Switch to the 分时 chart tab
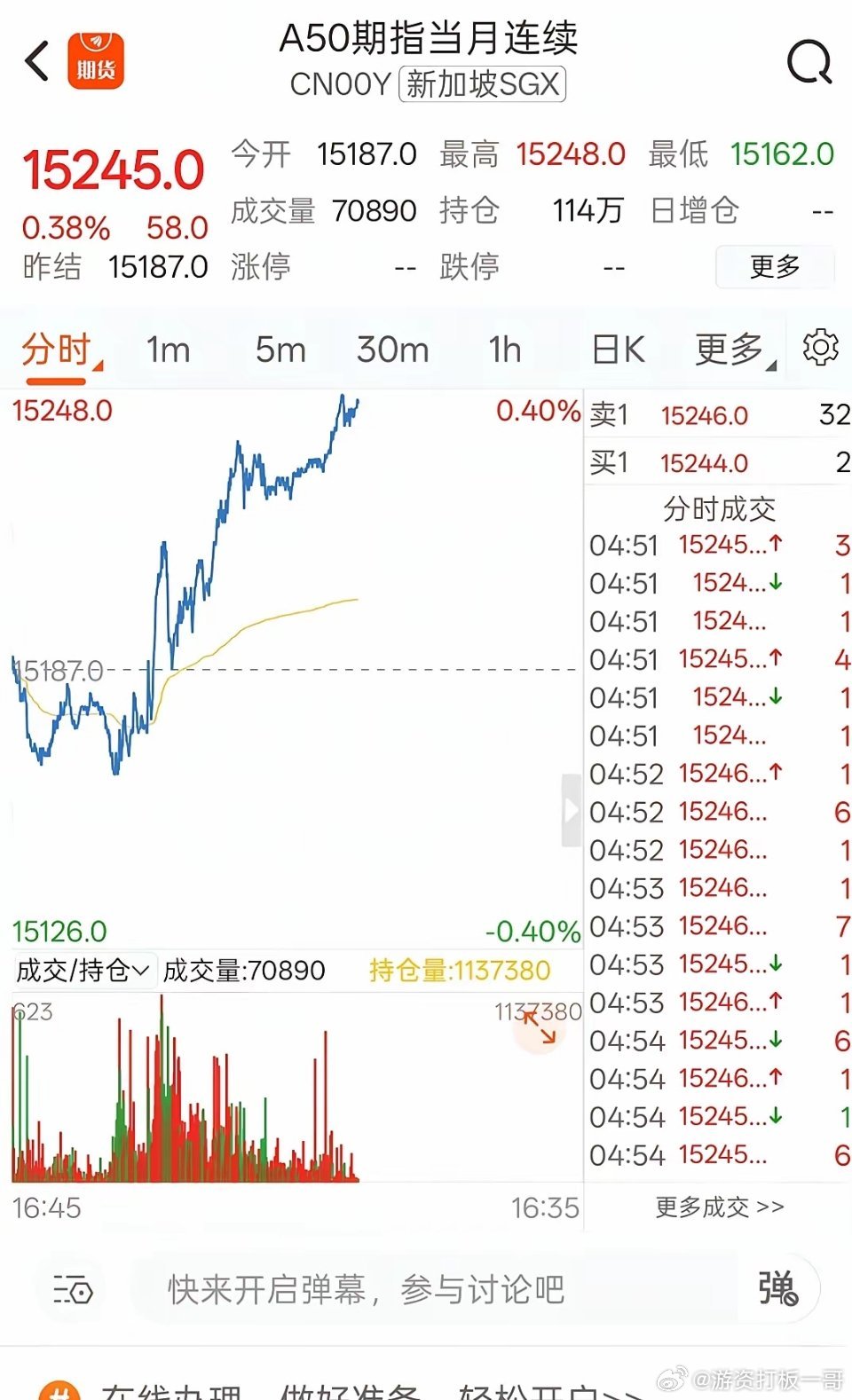852x1400 pixels. [x=59, y=350]
